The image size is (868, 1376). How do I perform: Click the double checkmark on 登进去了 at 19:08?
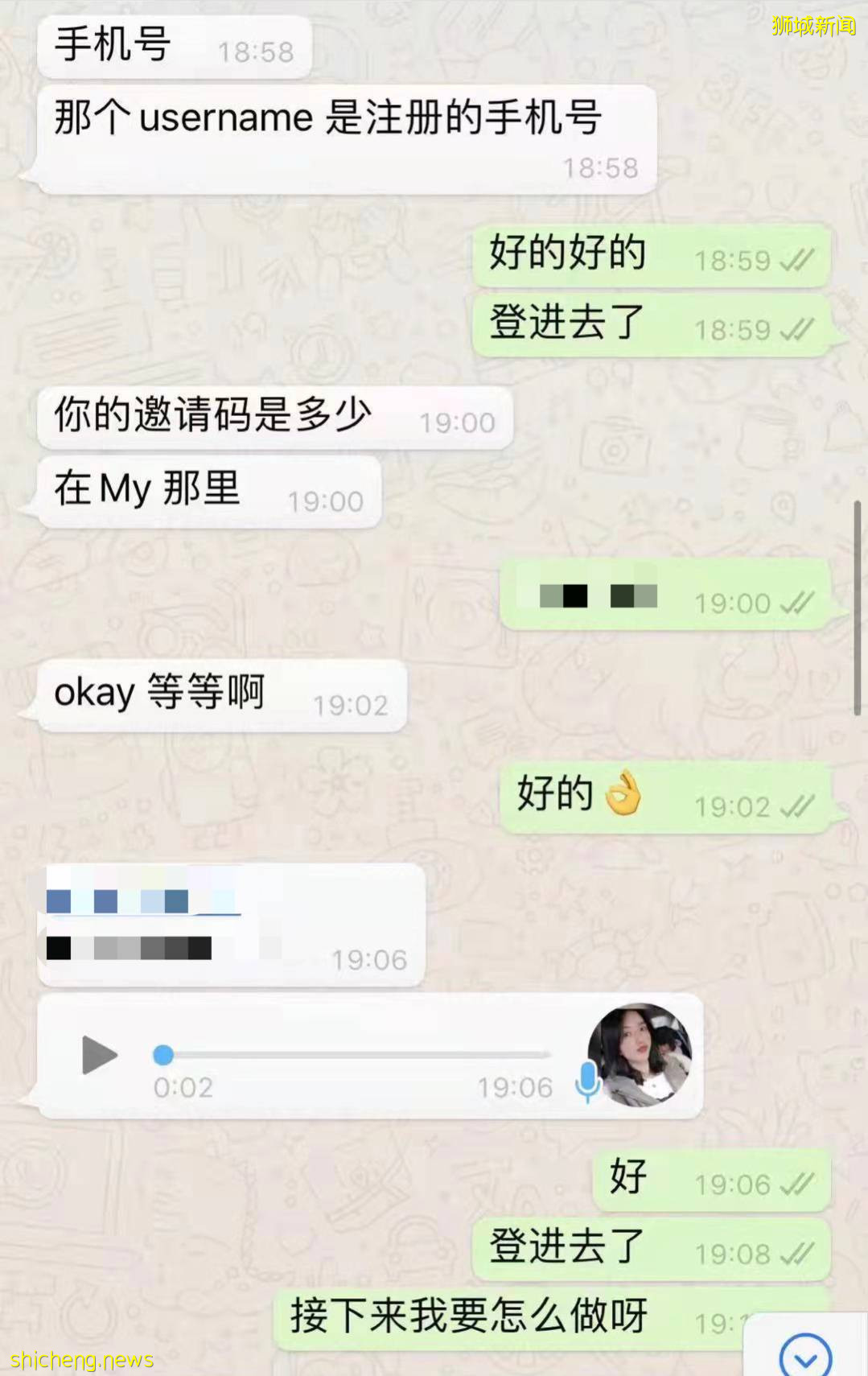[x=796, y=1253]
